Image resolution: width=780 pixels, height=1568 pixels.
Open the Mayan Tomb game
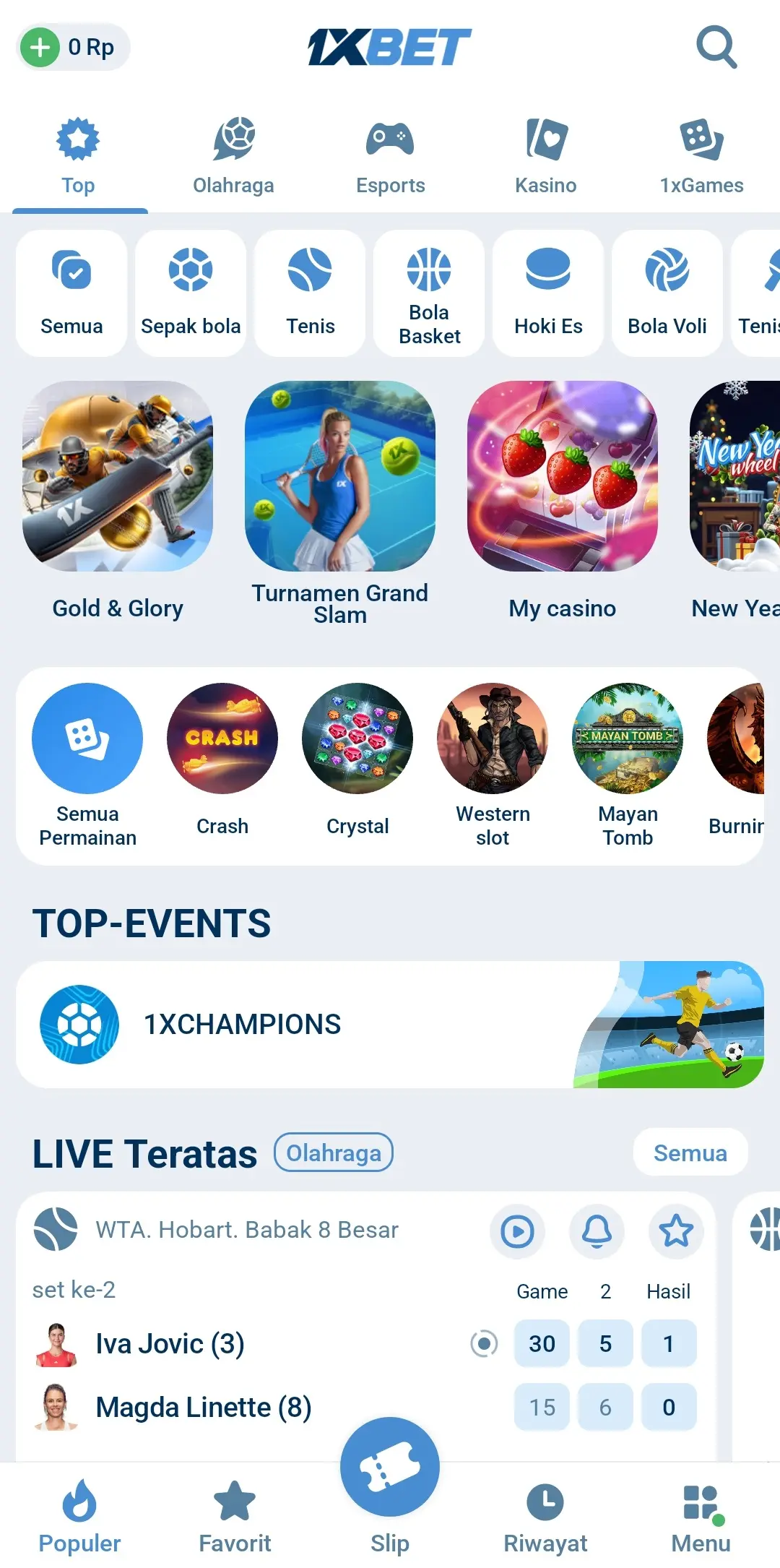[628, 759]
